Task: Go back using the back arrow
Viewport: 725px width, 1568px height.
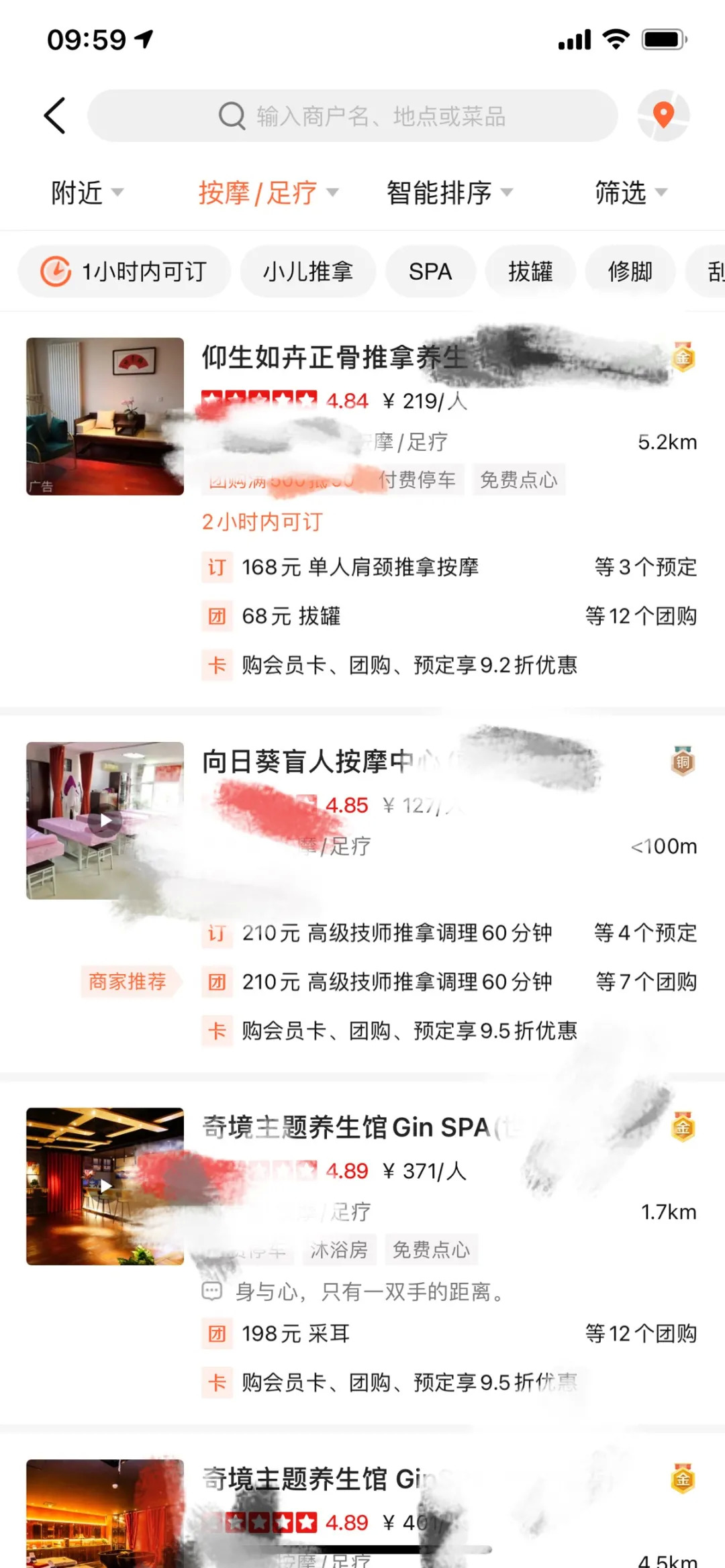Action: 55,116
